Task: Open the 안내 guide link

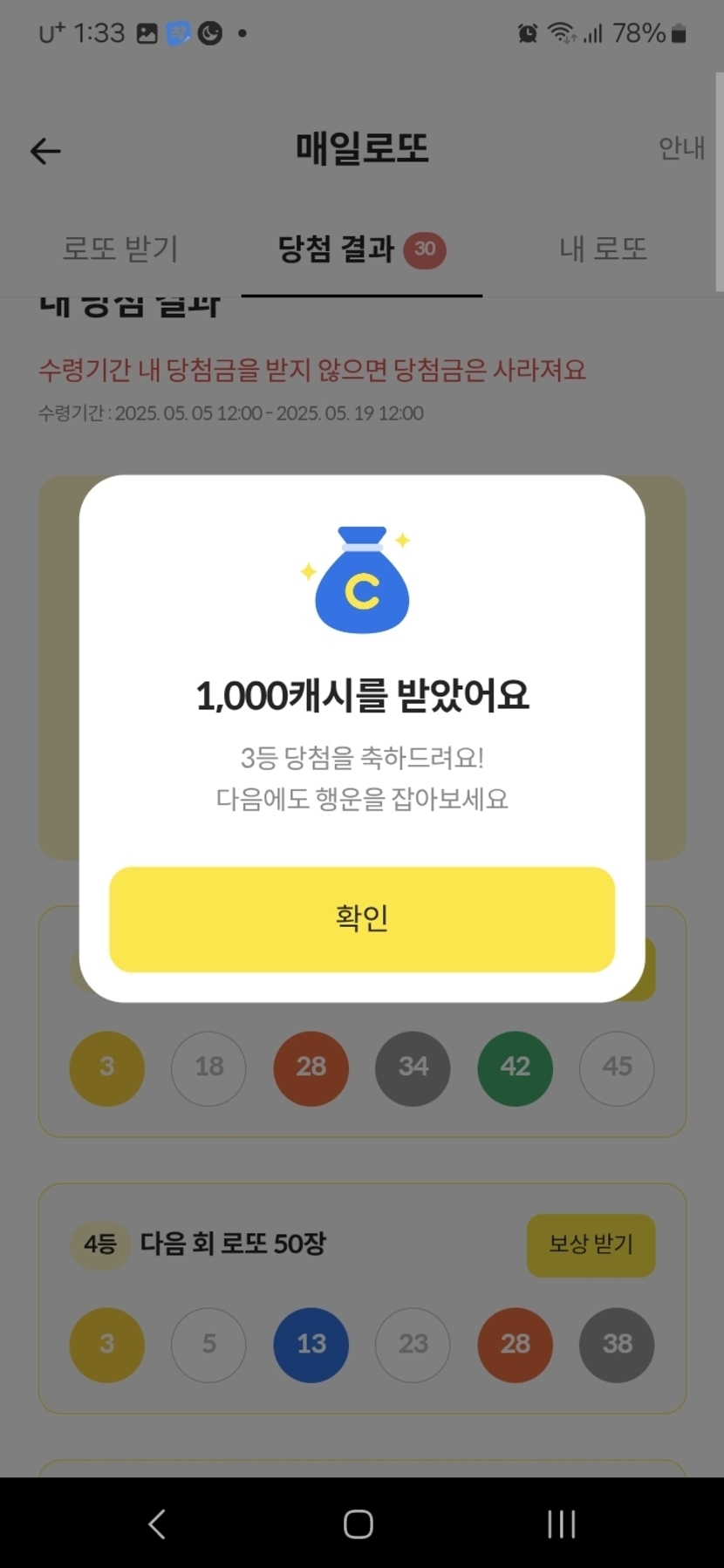Action: click(x=681, y=148)
